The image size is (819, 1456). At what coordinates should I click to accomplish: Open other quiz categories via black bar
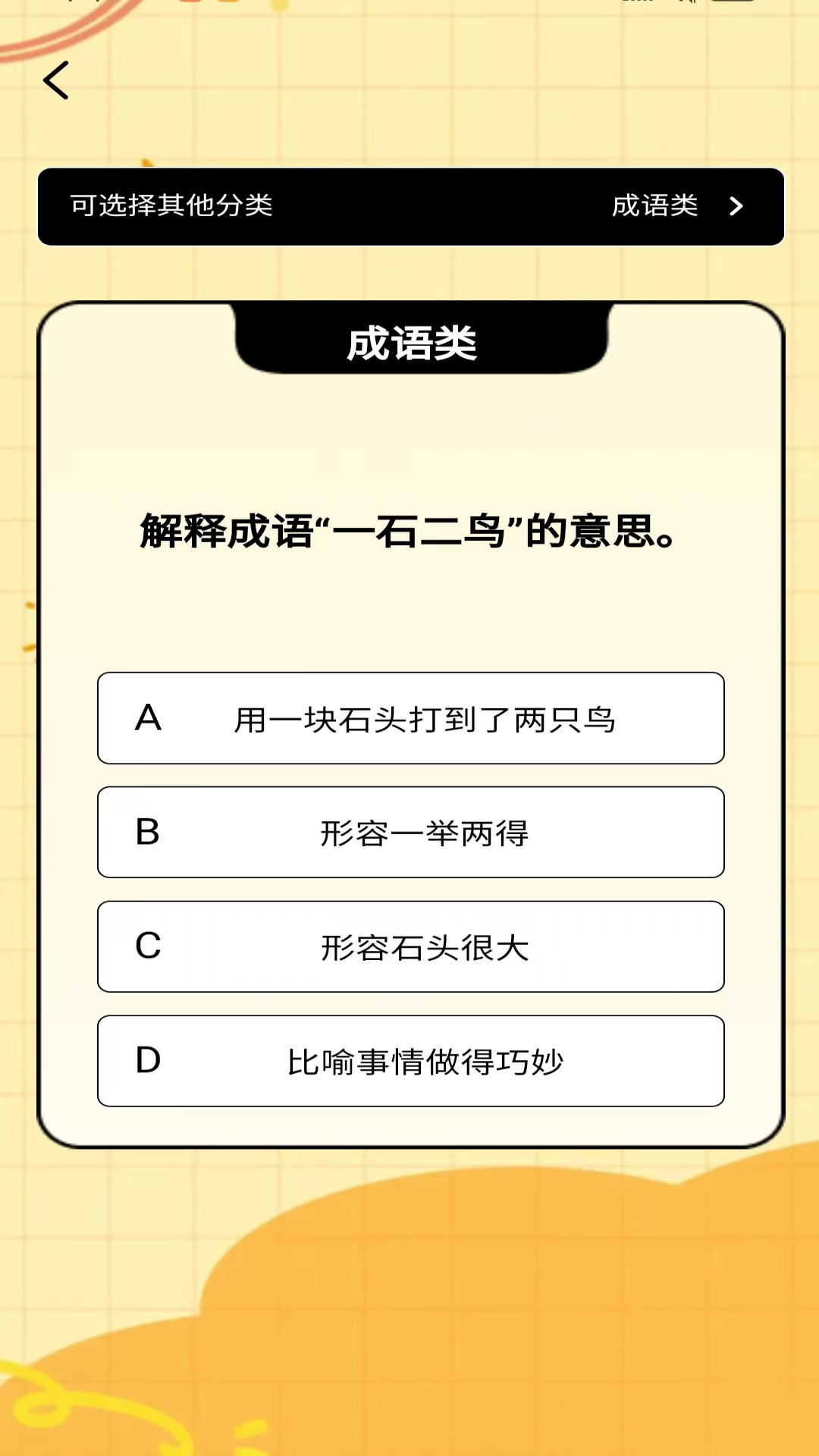pyautogui.click(x=409, y=207)
